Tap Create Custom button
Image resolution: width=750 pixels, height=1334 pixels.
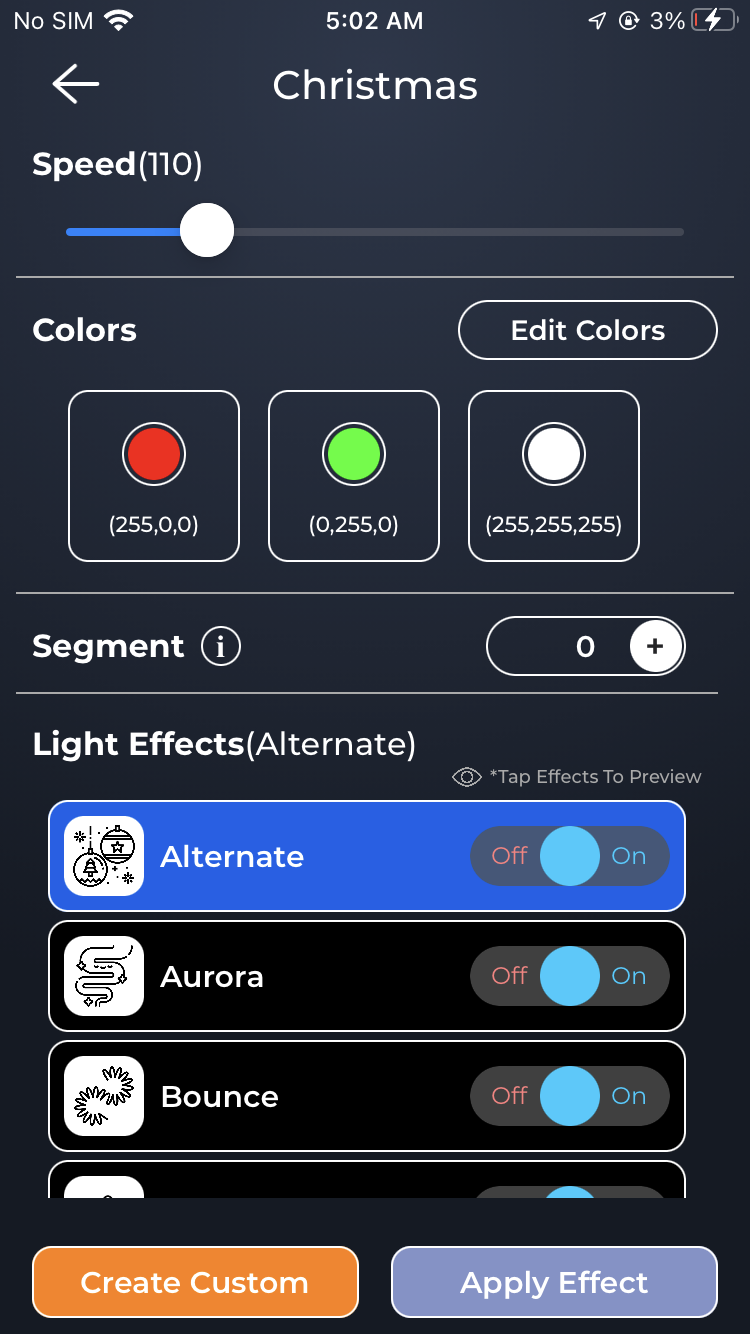195,1282
